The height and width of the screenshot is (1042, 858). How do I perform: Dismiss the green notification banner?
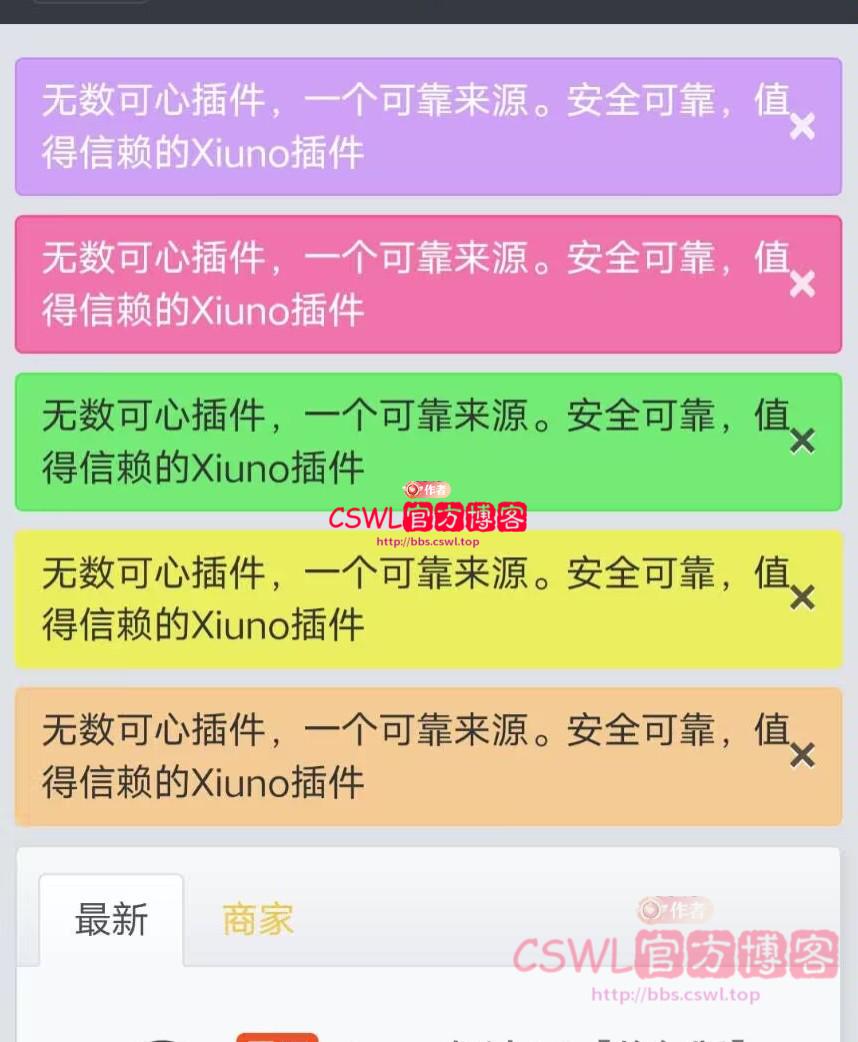[x=802, y=441]
